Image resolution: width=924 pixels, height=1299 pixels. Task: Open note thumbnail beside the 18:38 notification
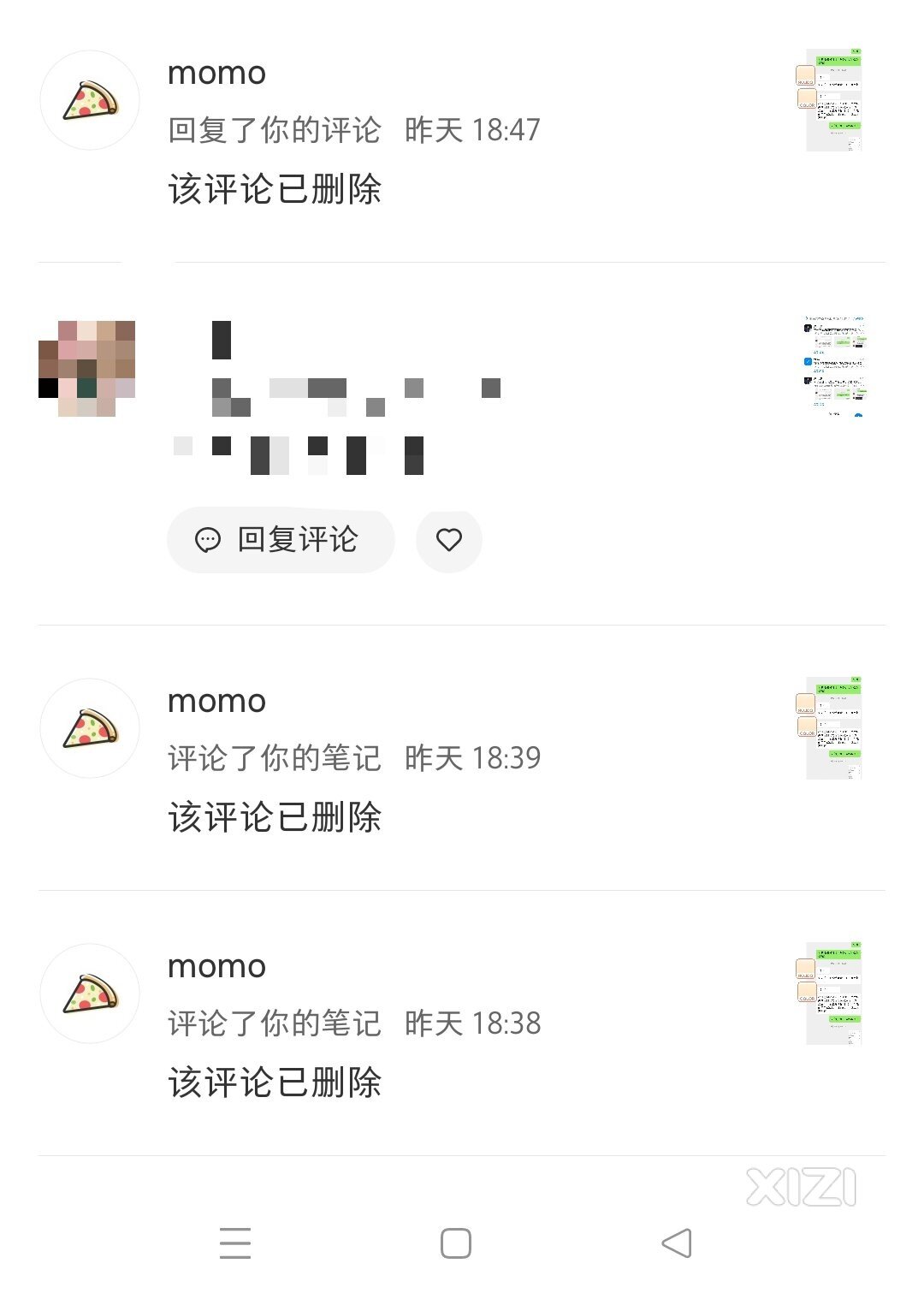(x=832, y=994)
